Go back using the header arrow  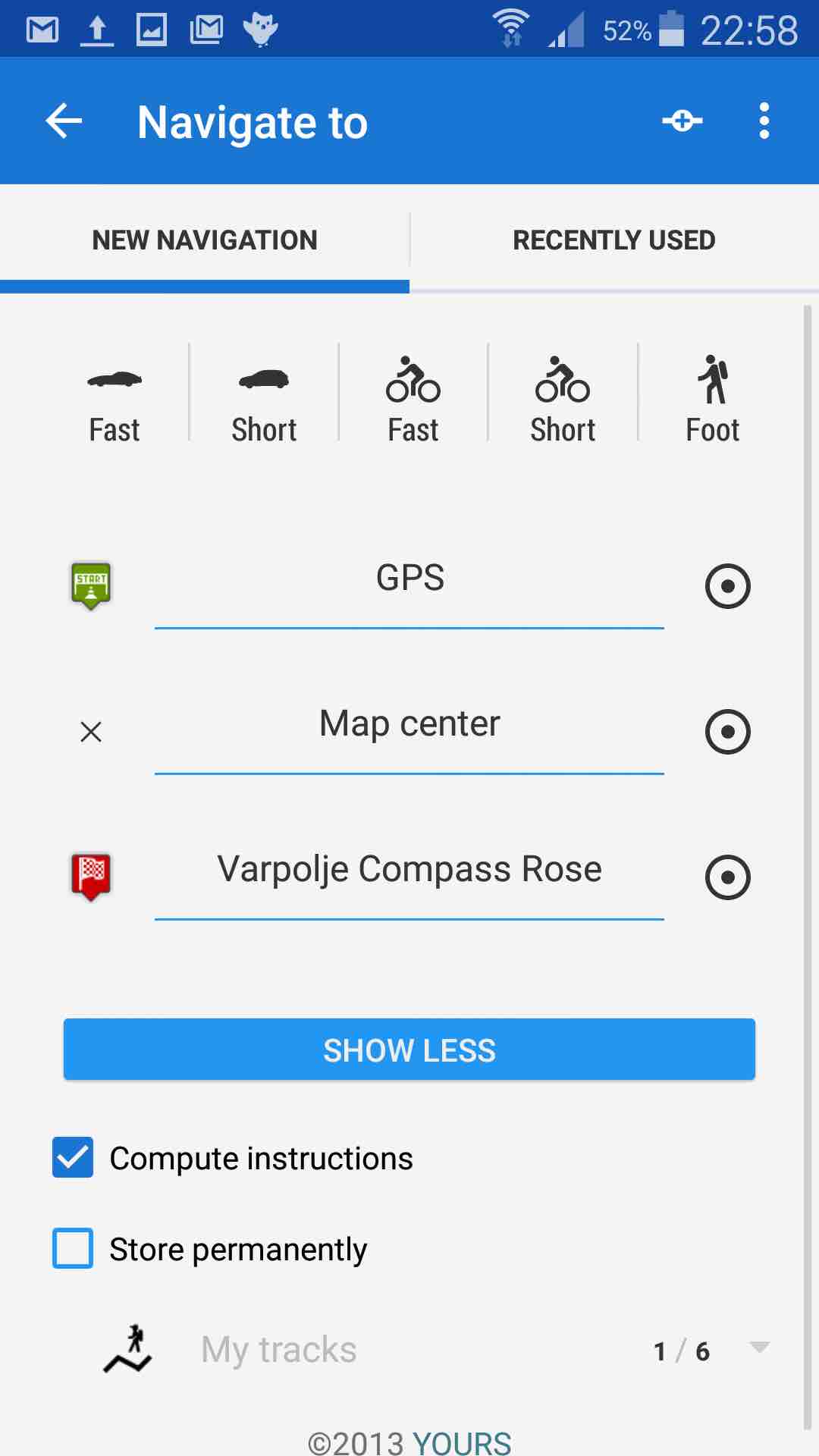pyautogui.click(x=64, y=121)
